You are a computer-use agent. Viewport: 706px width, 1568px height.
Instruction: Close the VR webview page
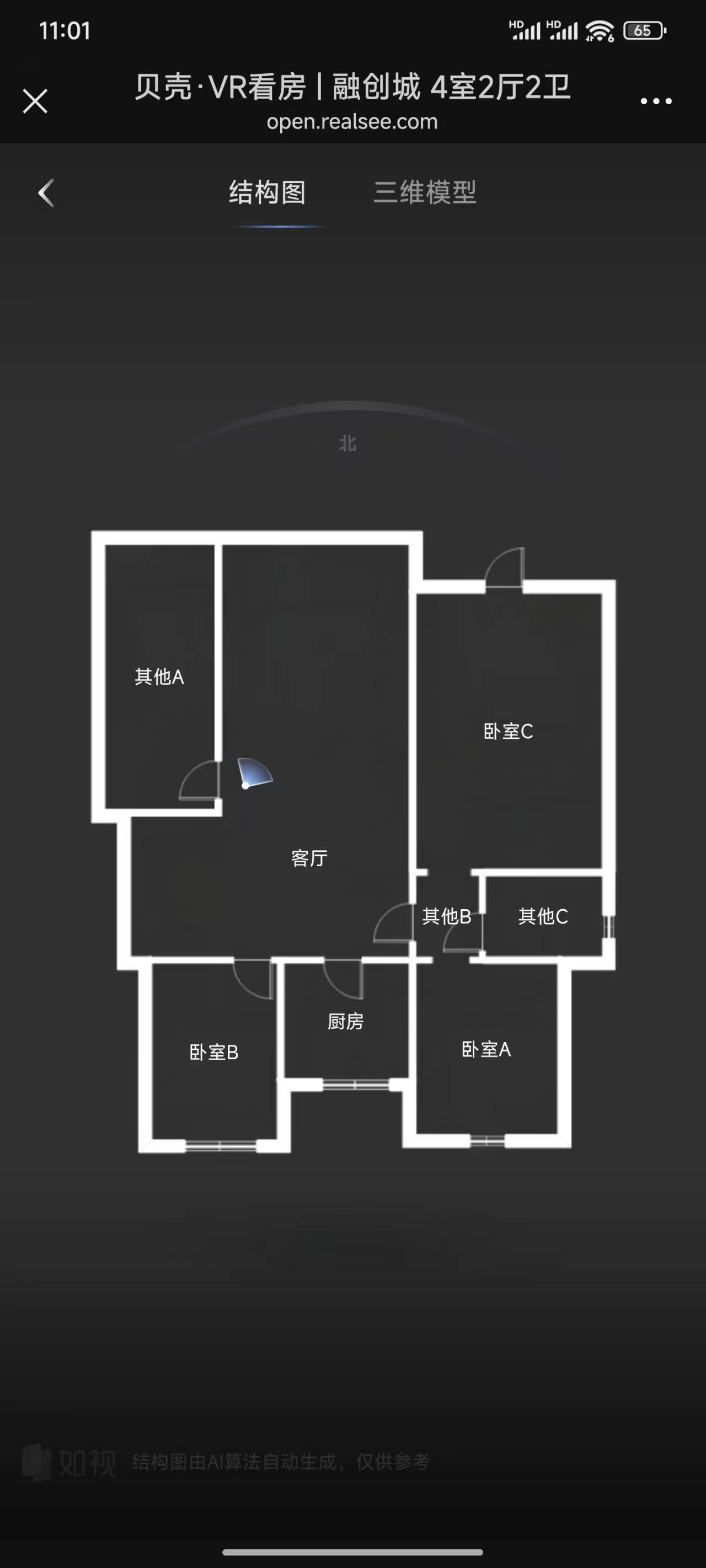click(x=35, y=101)
